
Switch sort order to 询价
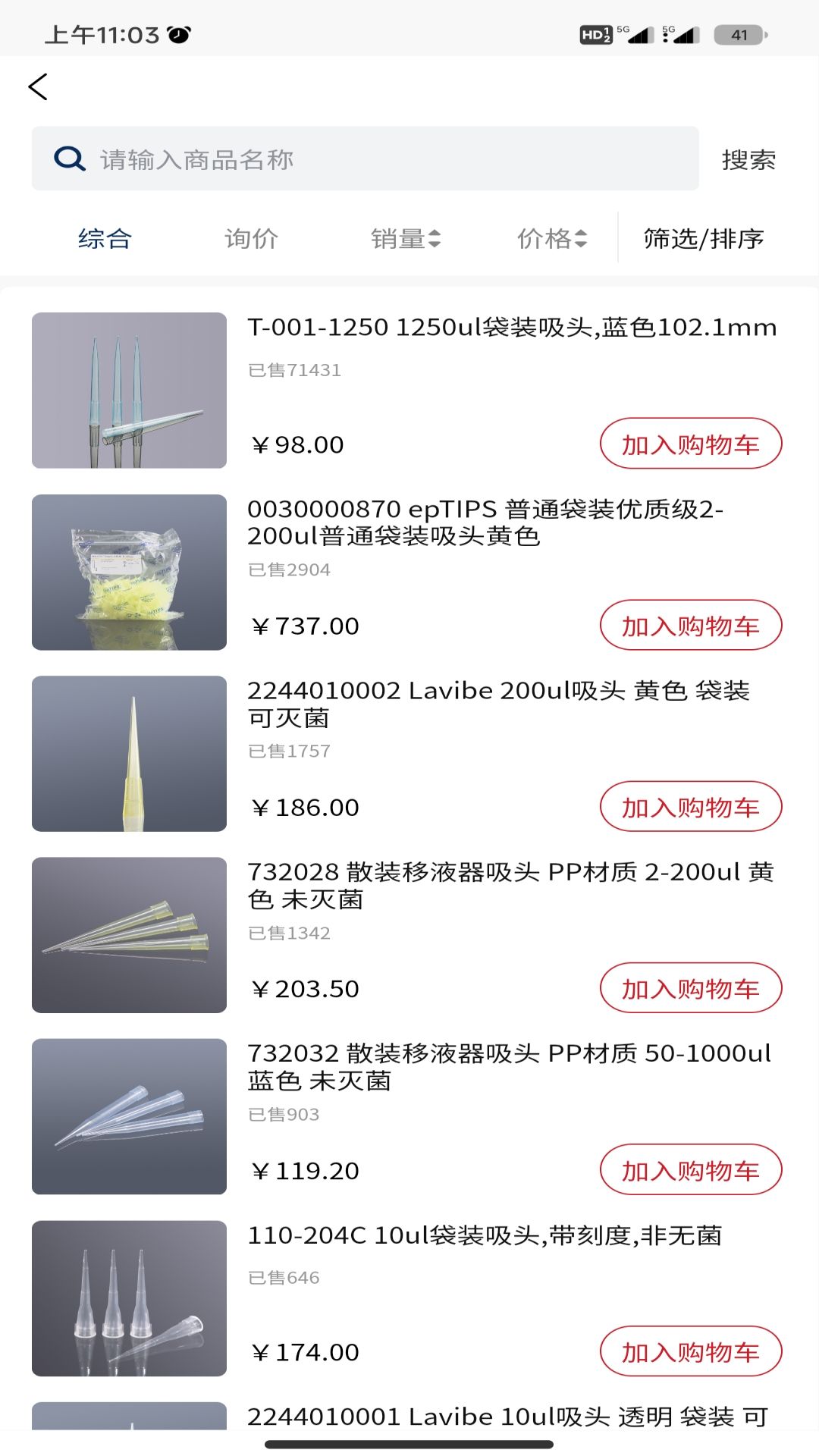coord(251,238)
